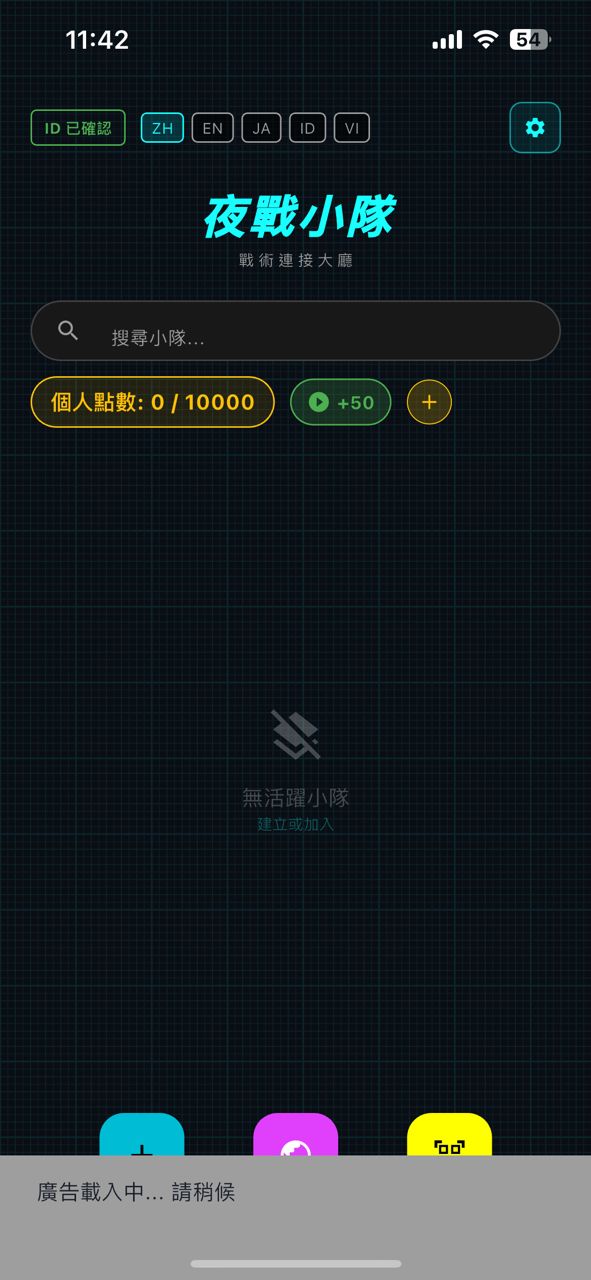This screenshot has width=591, height=1280.
Task: Open the magenta globe button
Action: click(296, 1135)
